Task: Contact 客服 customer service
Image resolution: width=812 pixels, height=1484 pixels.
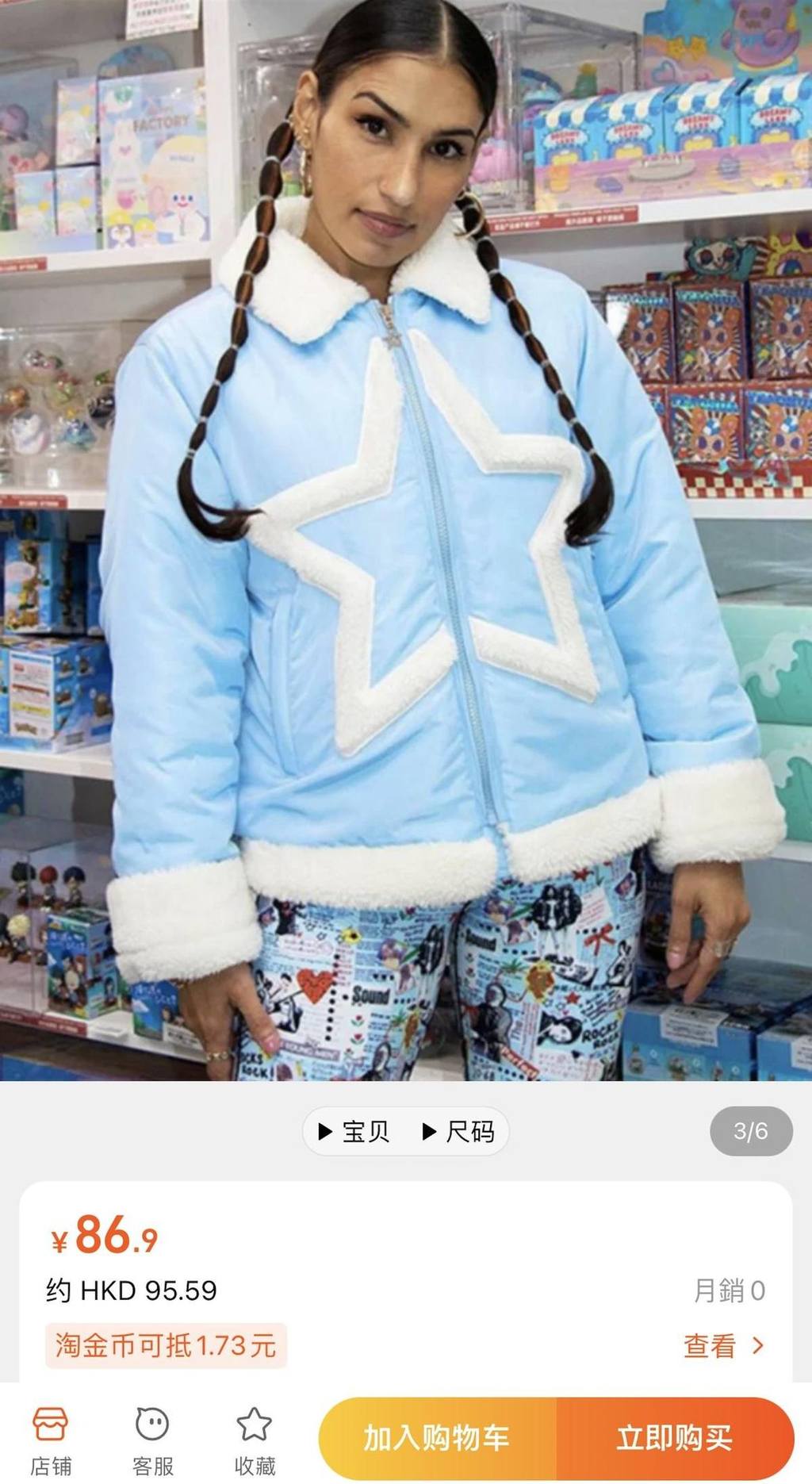Action: coord(152,1440)
